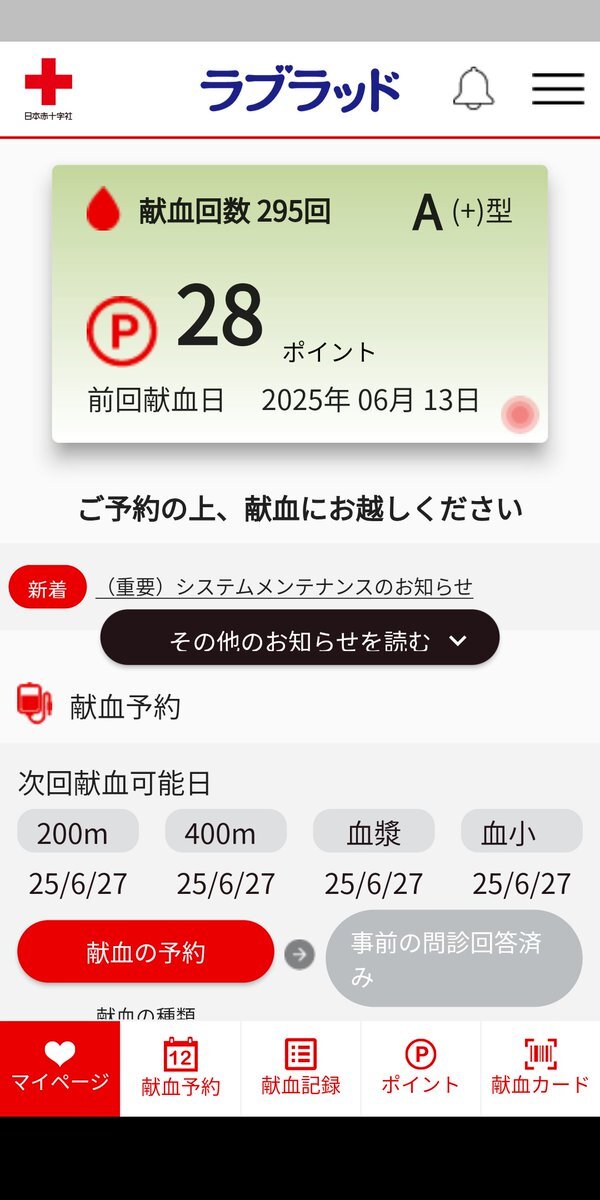Expand その他のお知らせを読む
The image size is (600, 1200).
300,640
